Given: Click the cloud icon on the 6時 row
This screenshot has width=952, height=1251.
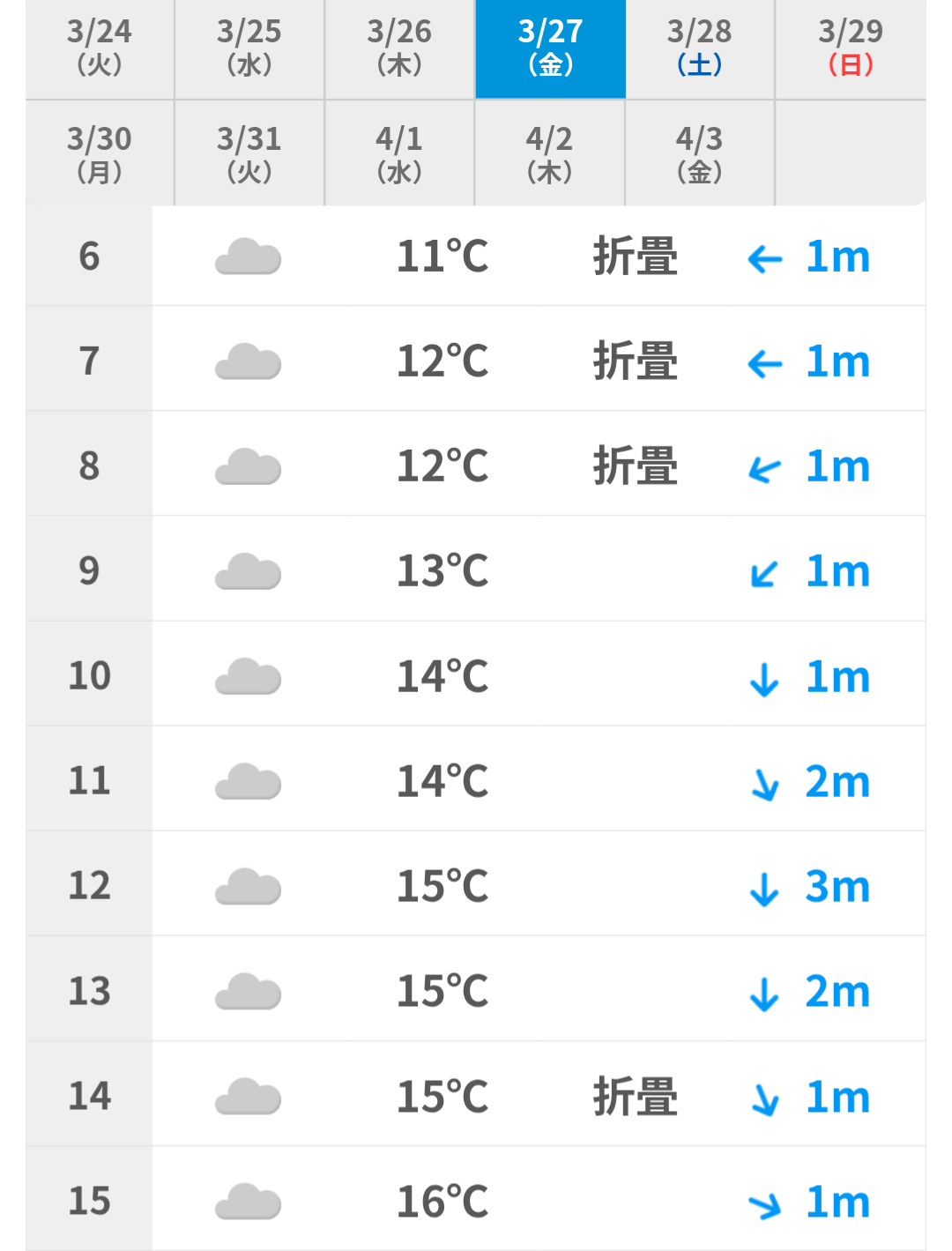Looking at the screenshot, I should coord(249,257).
